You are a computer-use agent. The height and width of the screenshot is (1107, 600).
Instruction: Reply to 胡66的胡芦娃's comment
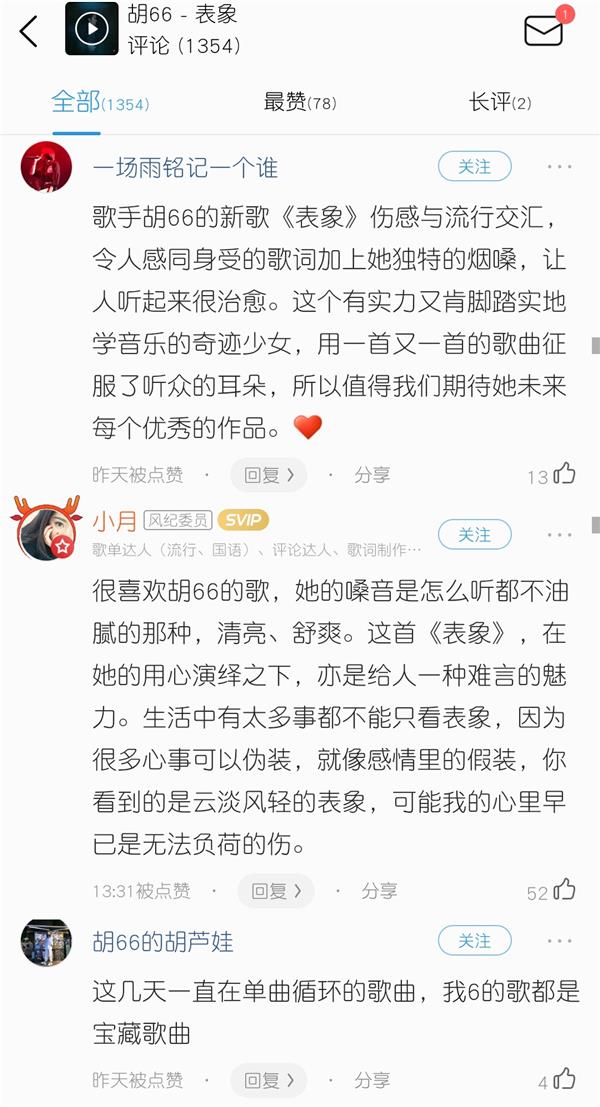click(269, 1080)
